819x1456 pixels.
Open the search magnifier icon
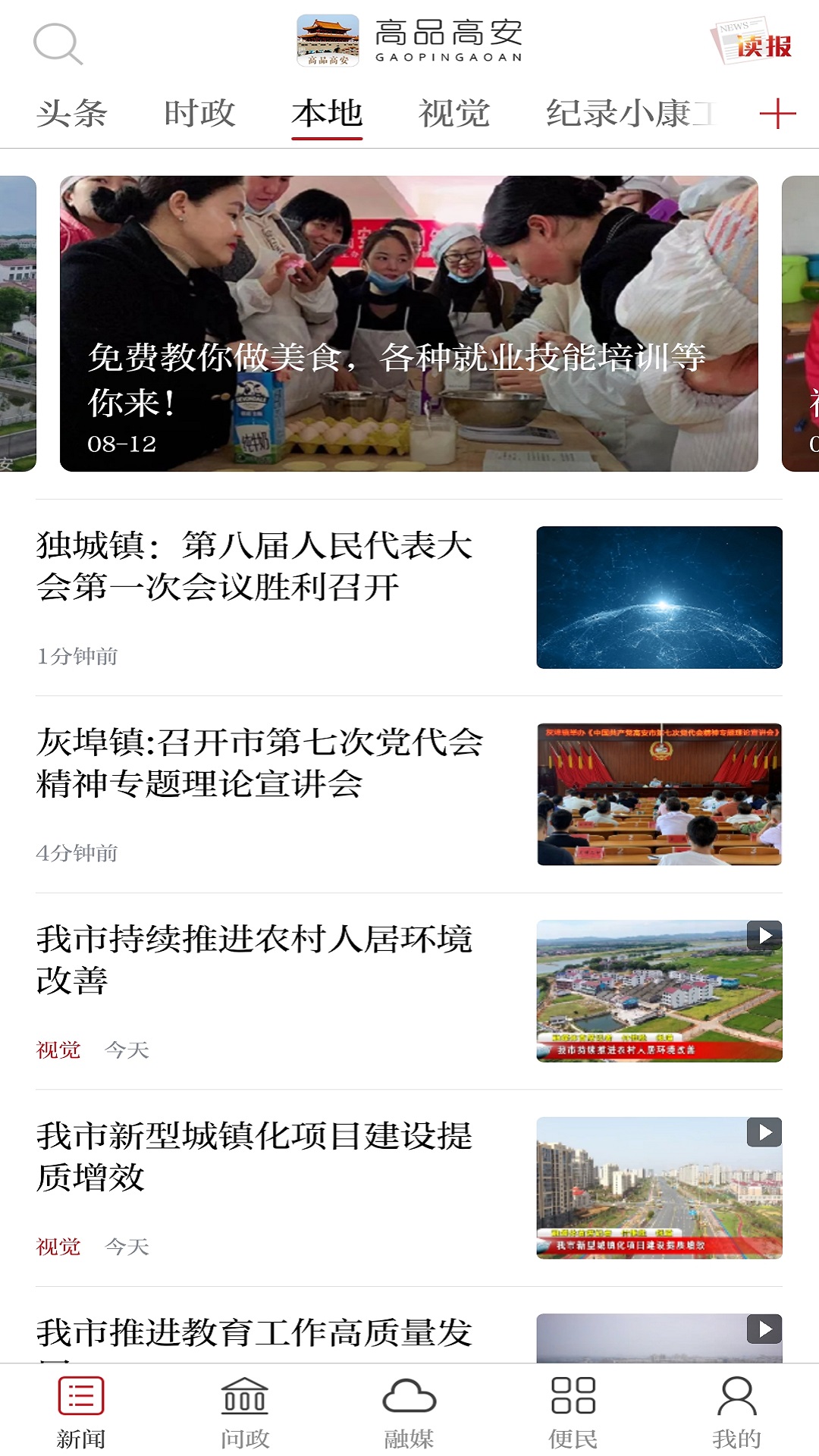[x=58, y=43]
